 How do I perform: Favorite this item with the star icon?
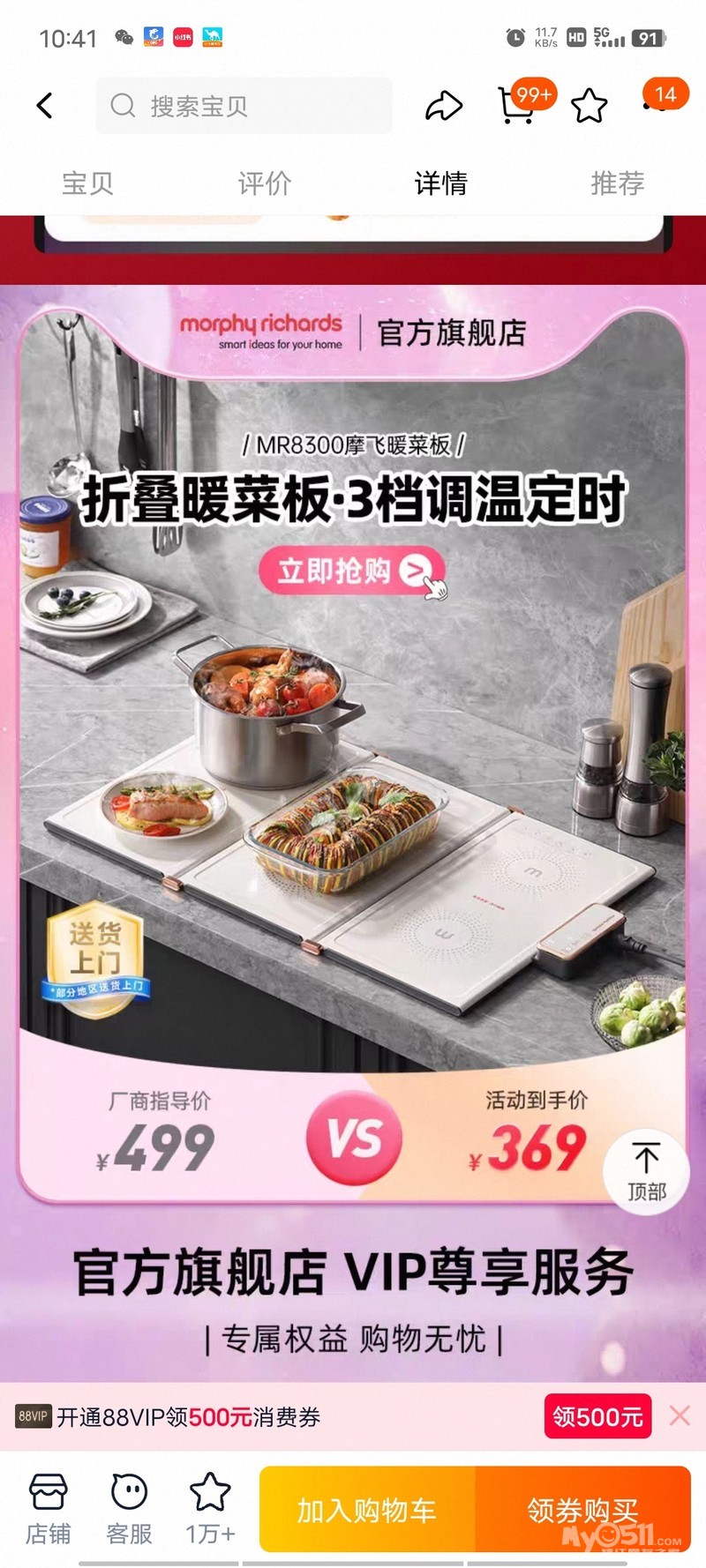click(x=590, y=106)
